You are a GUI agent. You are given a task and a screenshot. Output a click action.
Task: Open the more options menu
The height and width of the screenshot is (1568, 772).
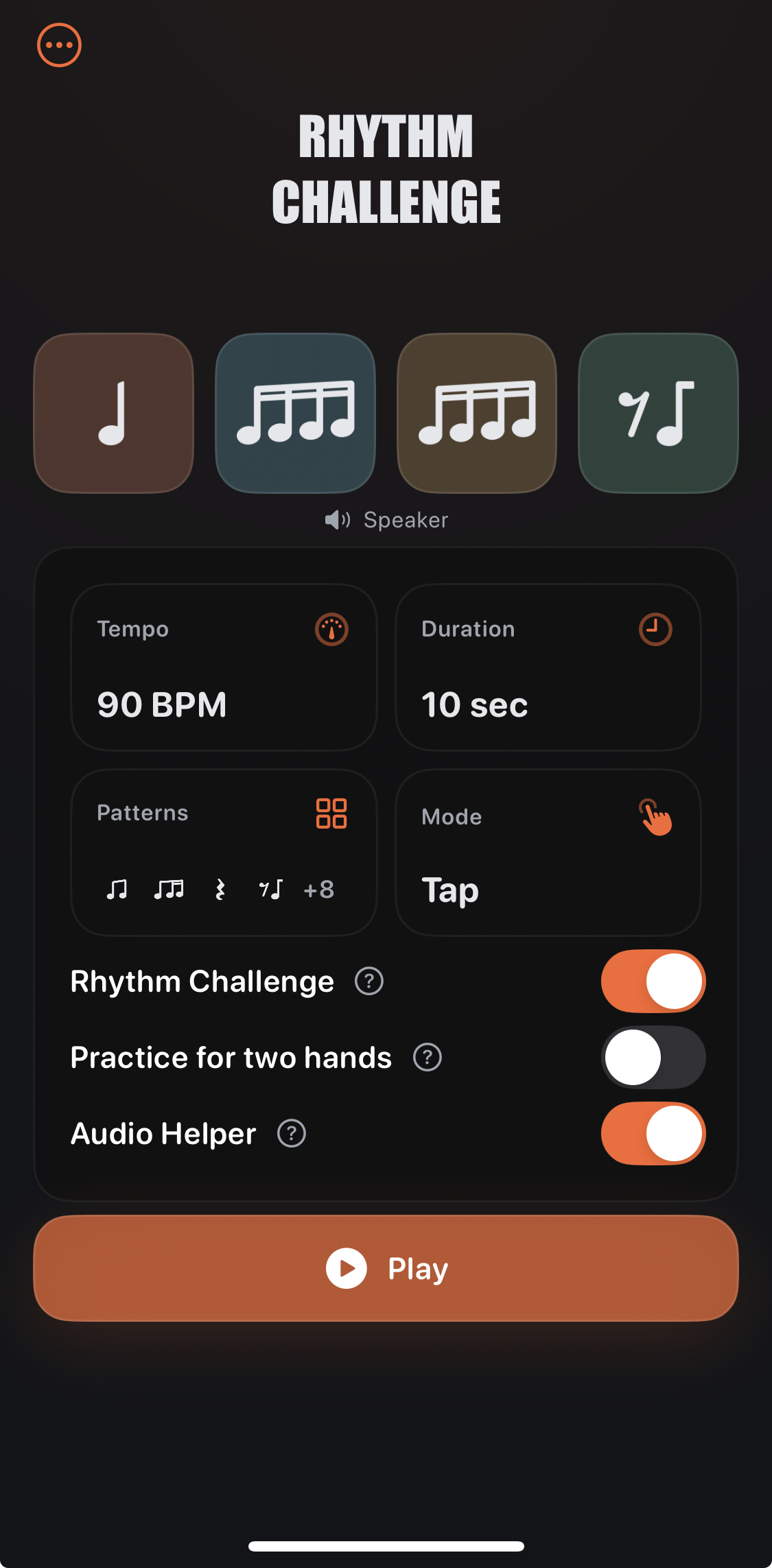click(59, 45)
